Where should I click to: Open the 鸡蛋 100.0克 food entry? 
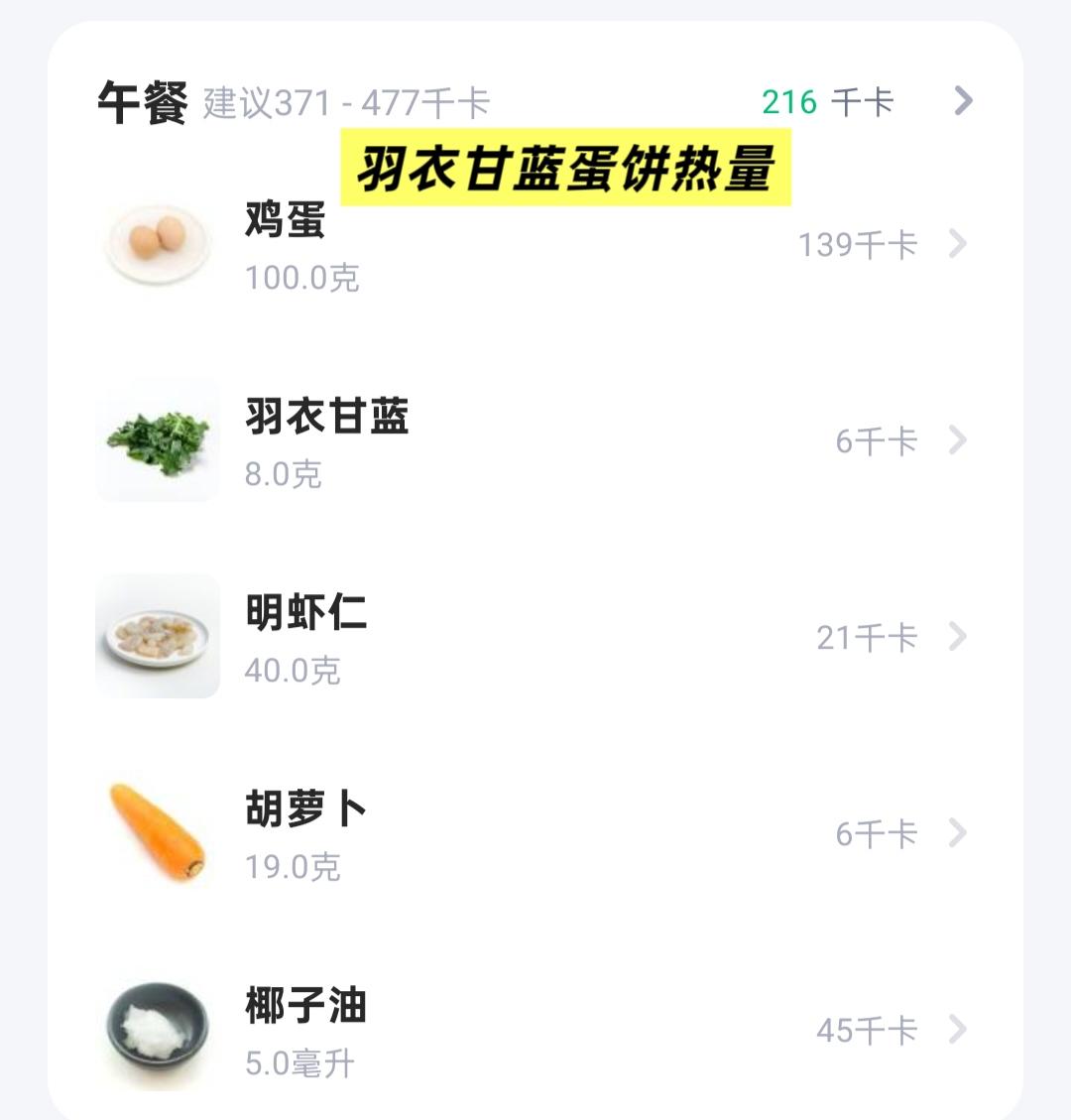click(x=535, y=245)
